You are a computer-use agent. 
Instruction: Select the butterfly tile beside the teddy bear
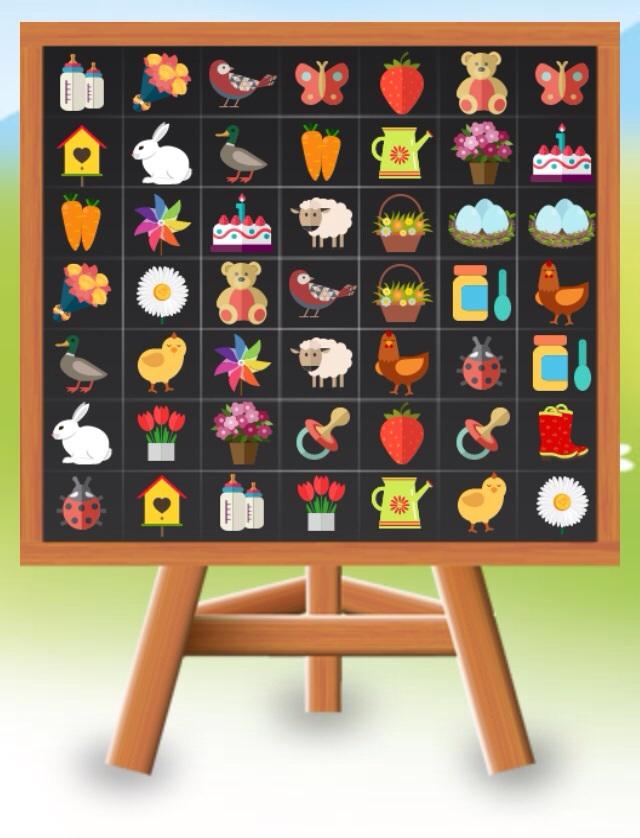(x=562, y=83)
